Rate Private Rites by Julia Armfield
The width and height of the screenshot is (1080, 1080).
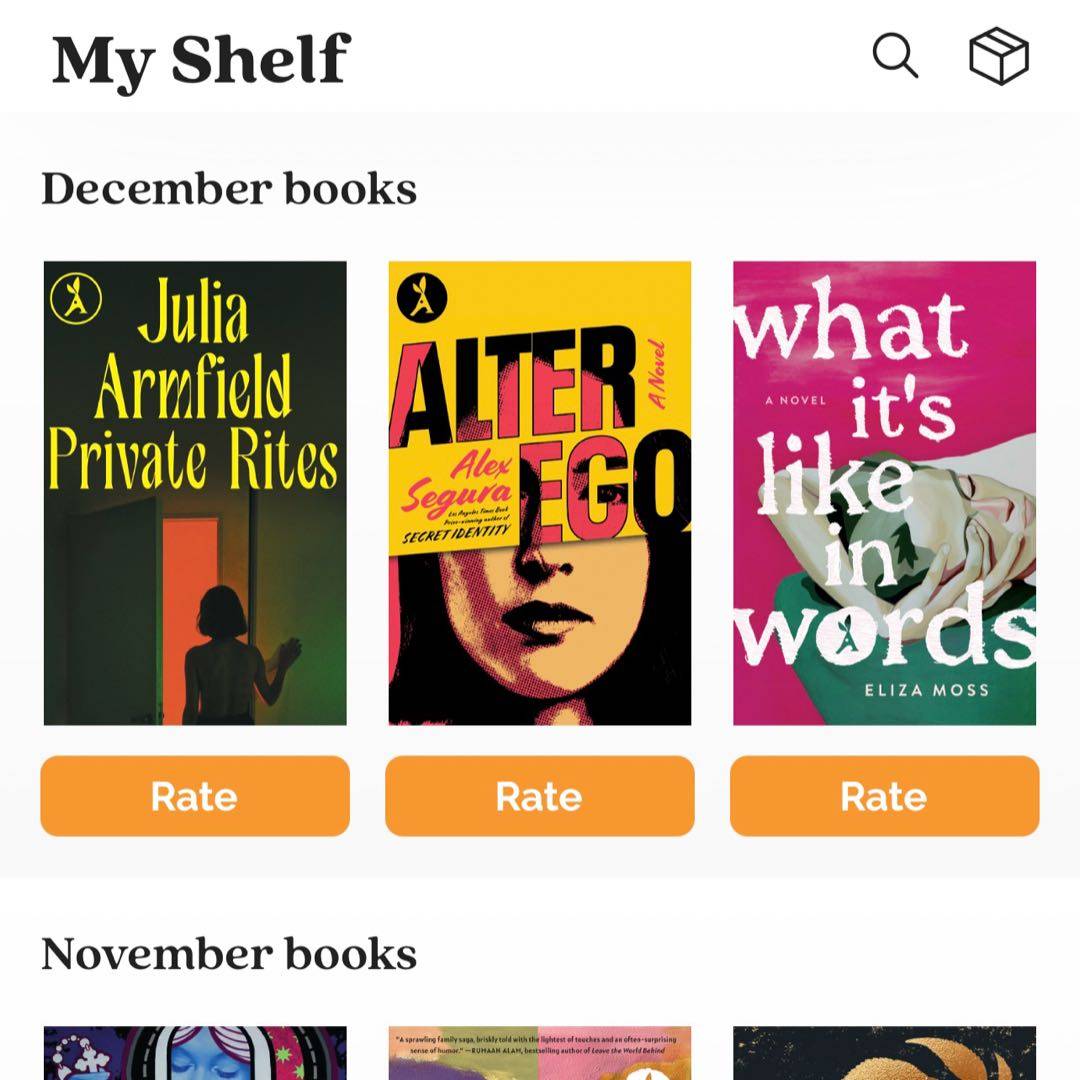[x=195, y=796]
